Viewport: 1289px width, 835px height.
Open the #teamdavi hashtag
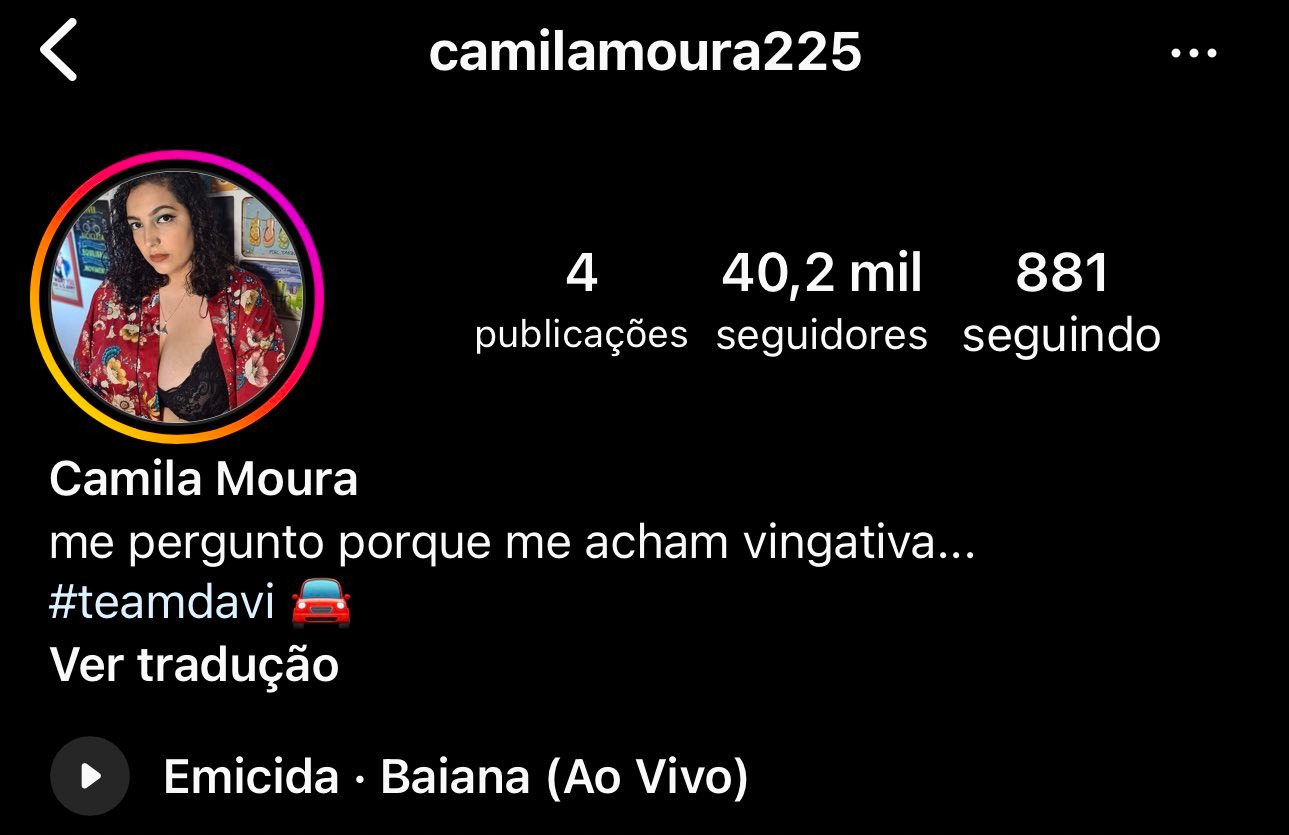161,605
